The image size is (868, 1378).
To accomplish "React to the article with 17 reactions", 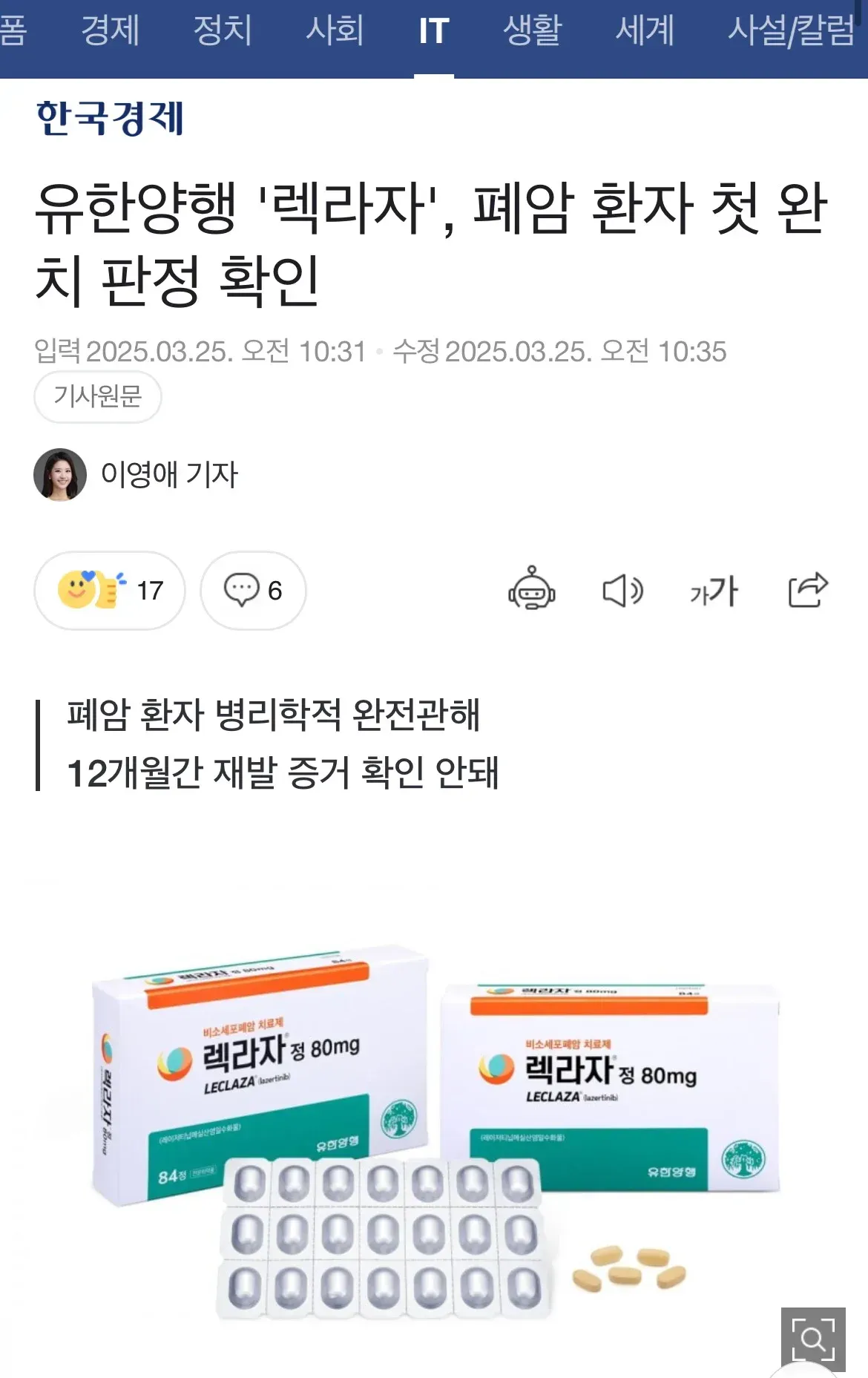I will click(110, 591).
